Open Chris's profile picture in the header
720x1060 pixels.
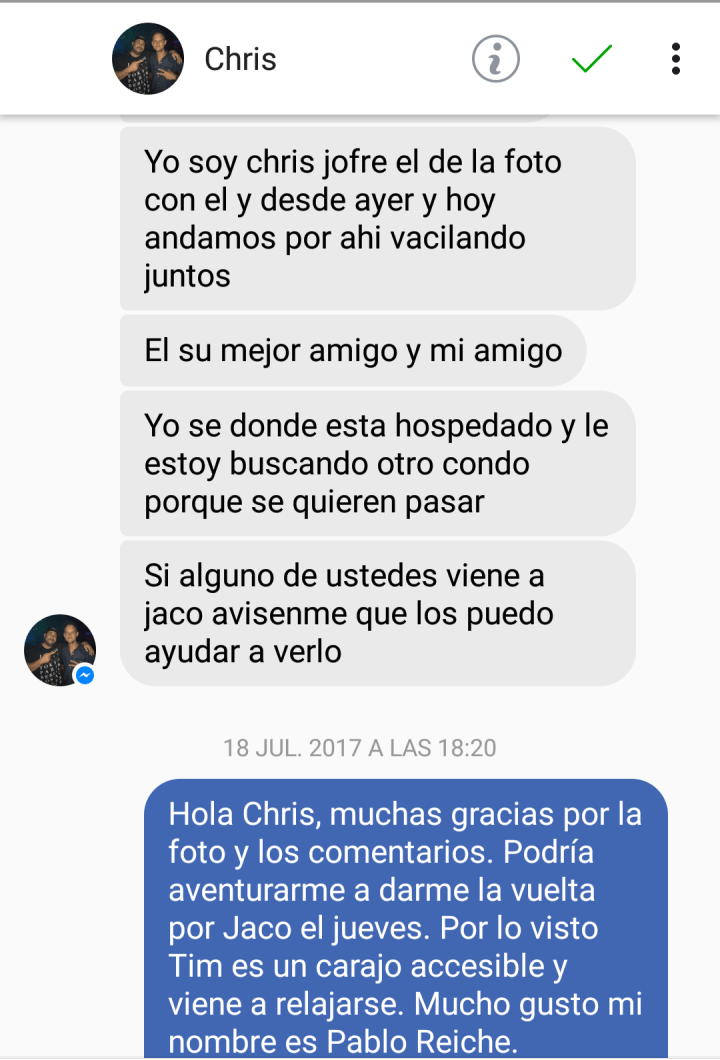(x=148, y=59)
